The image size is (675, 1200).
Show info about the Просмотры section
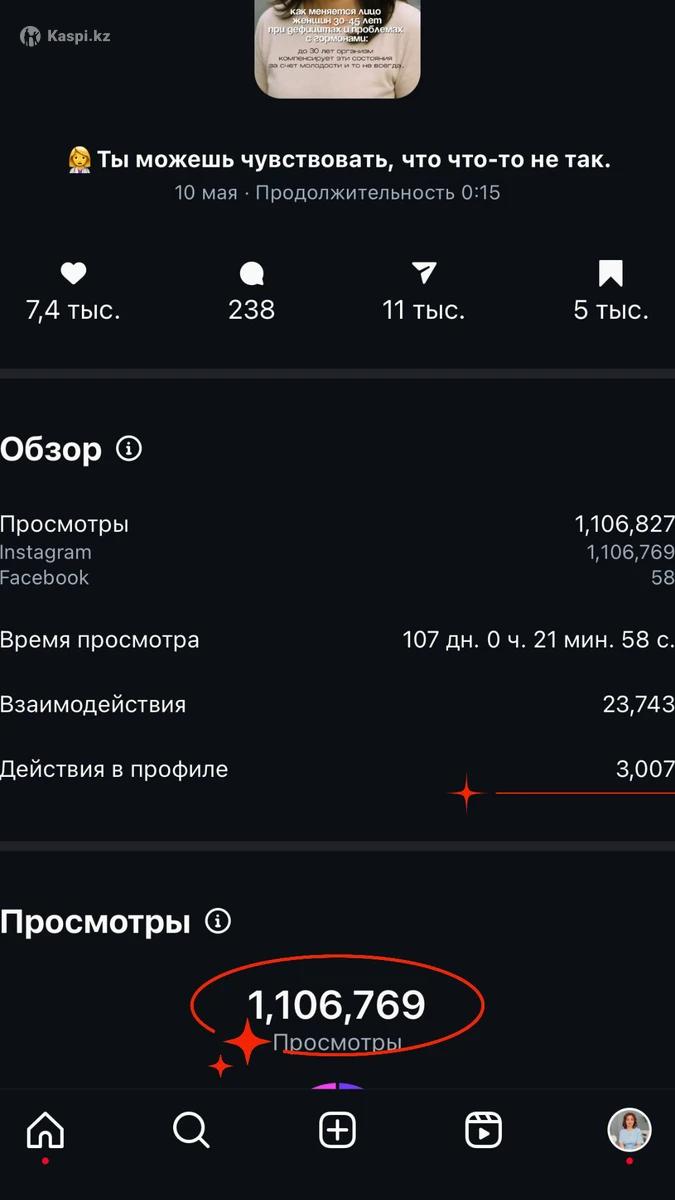tap(218, 921)
